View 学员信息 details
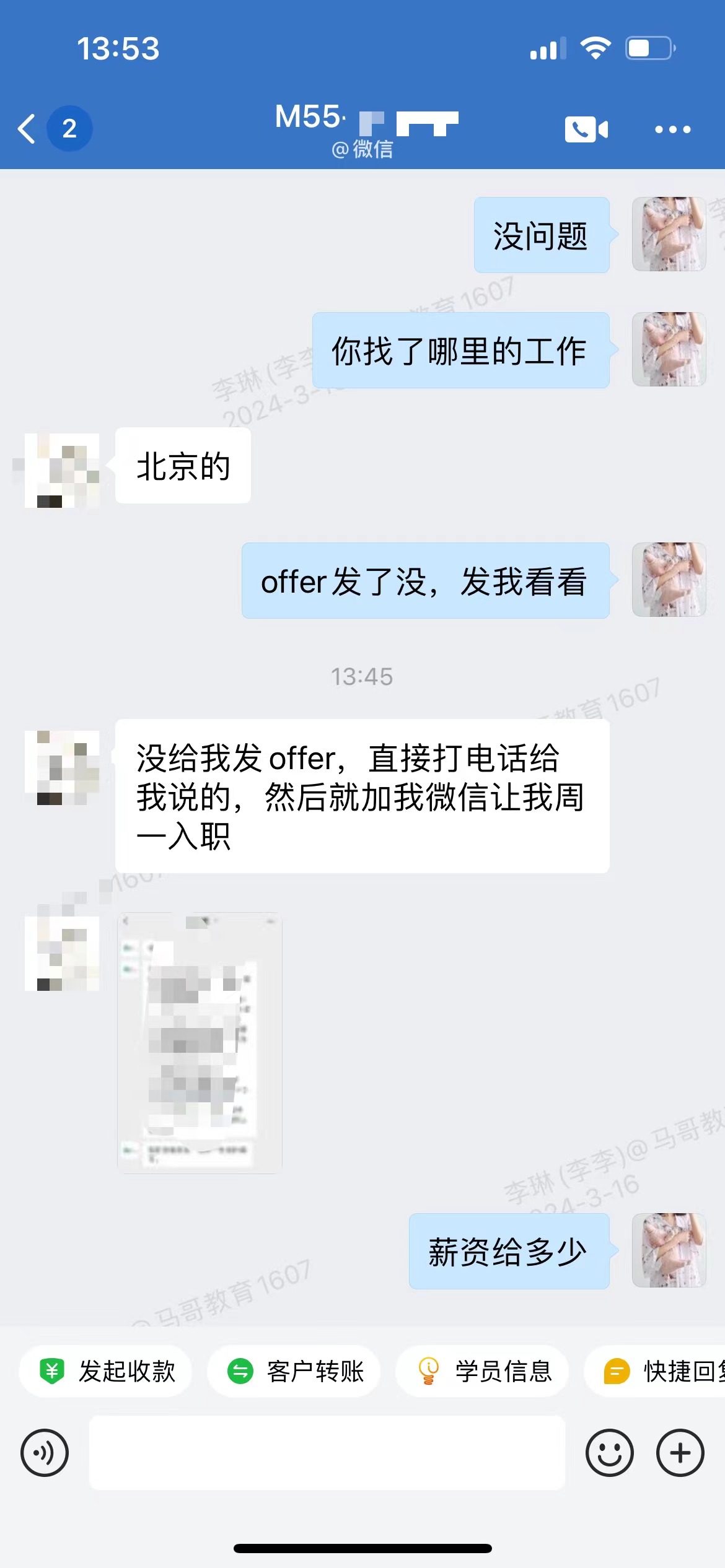The image size is (725, 1568). pos(483,1371)
